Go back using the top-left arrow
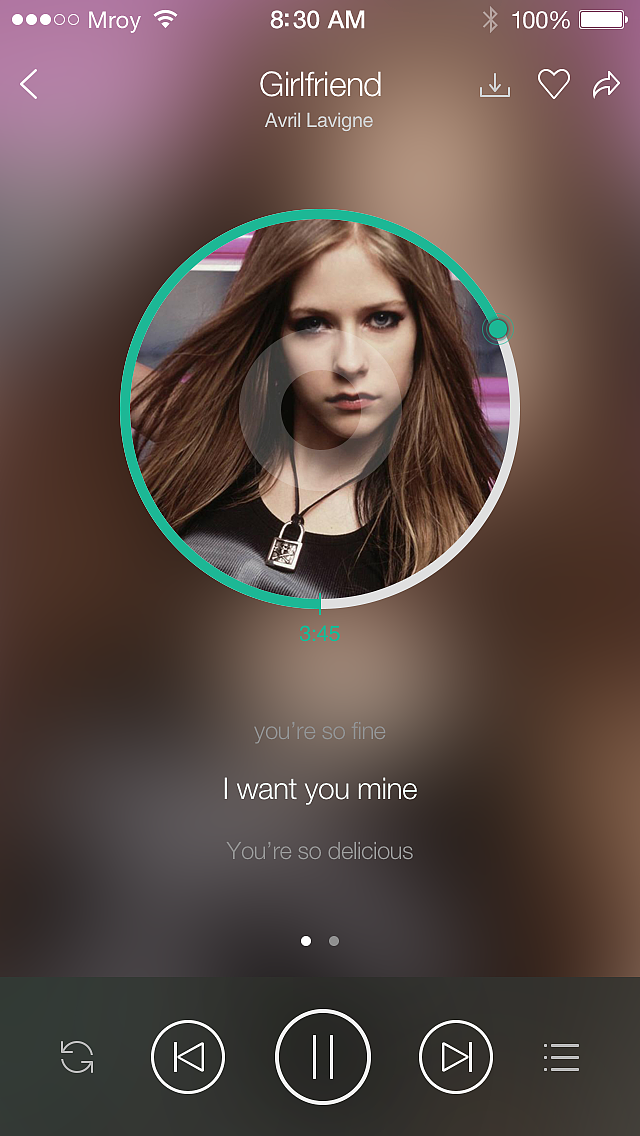The image size is (640, 1136). pyautogui.click(x=29, y=84)
